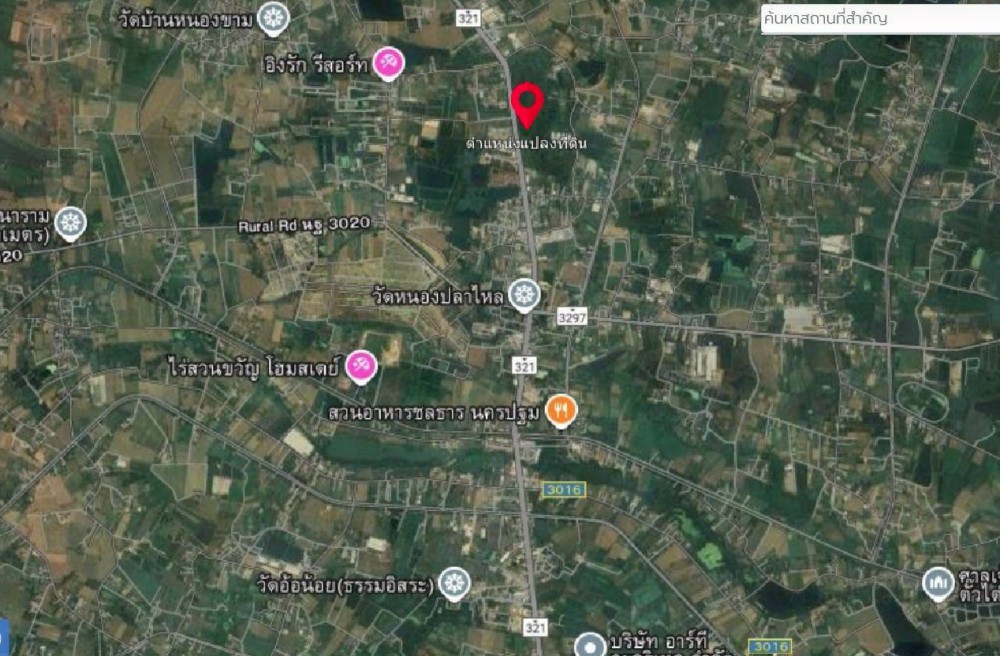Open the อิงรัก รีสอร์ท marker
This screenshot has width=1000, height=656.
388,64
